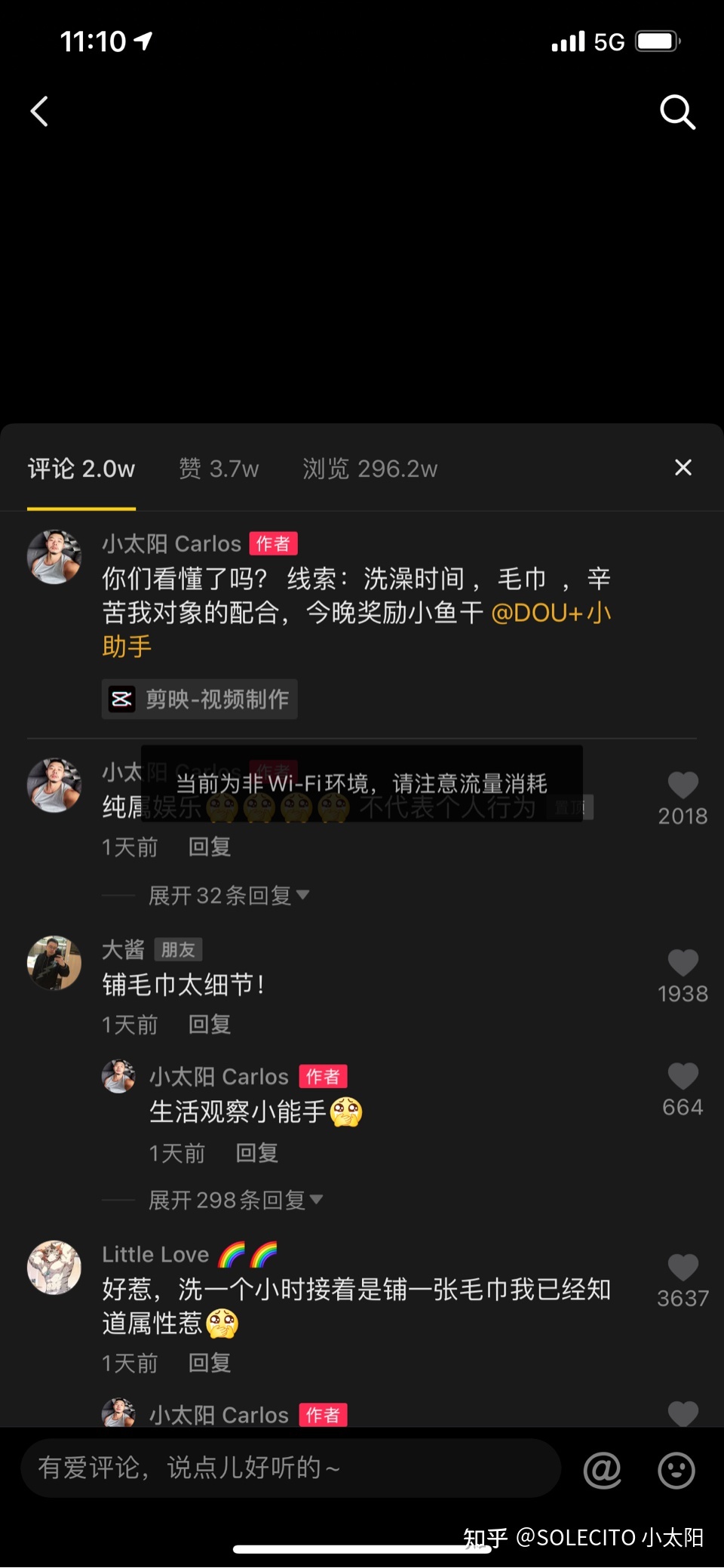Open the 浏览 296.2w tab

click(x=370, y=469)
